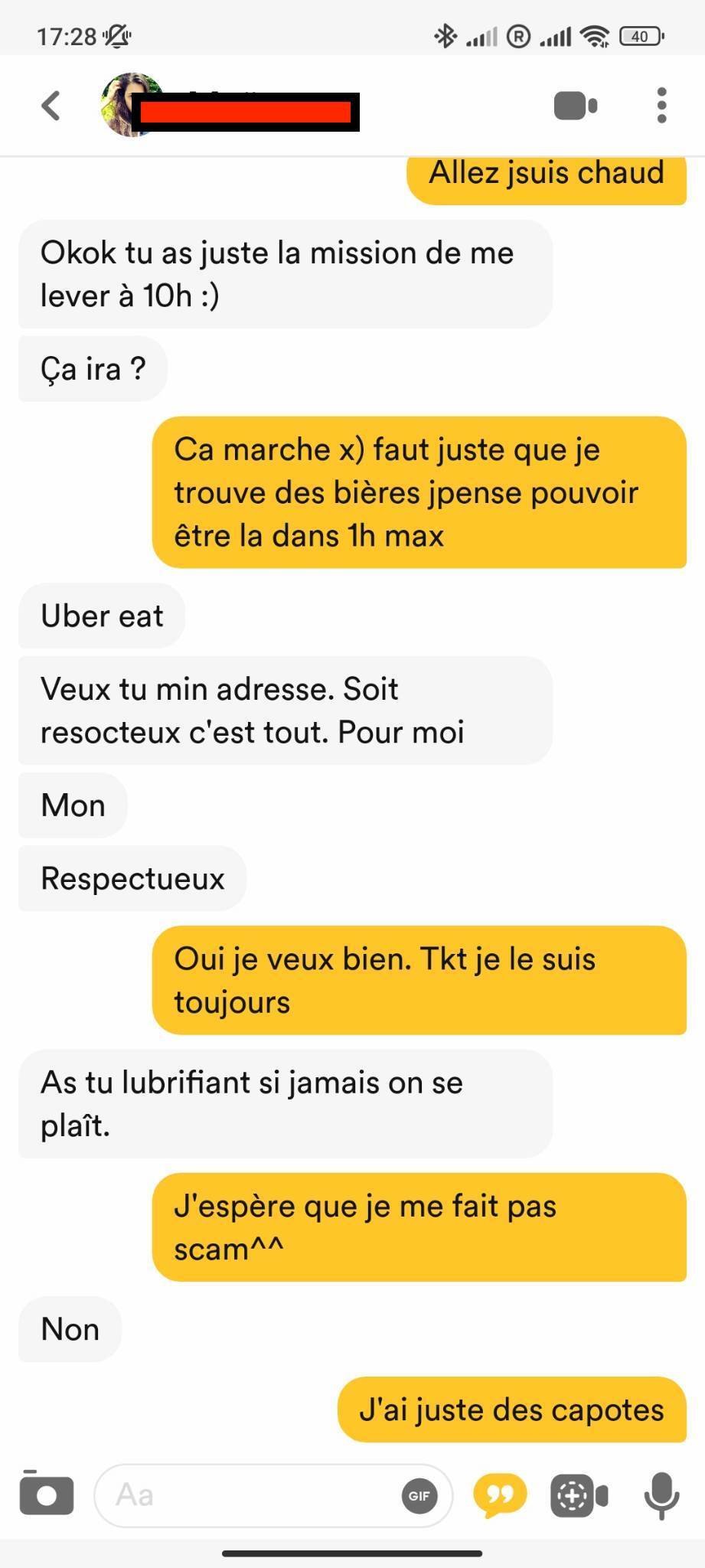
Task: Focus the Aa message input field
Action: 245,1494
